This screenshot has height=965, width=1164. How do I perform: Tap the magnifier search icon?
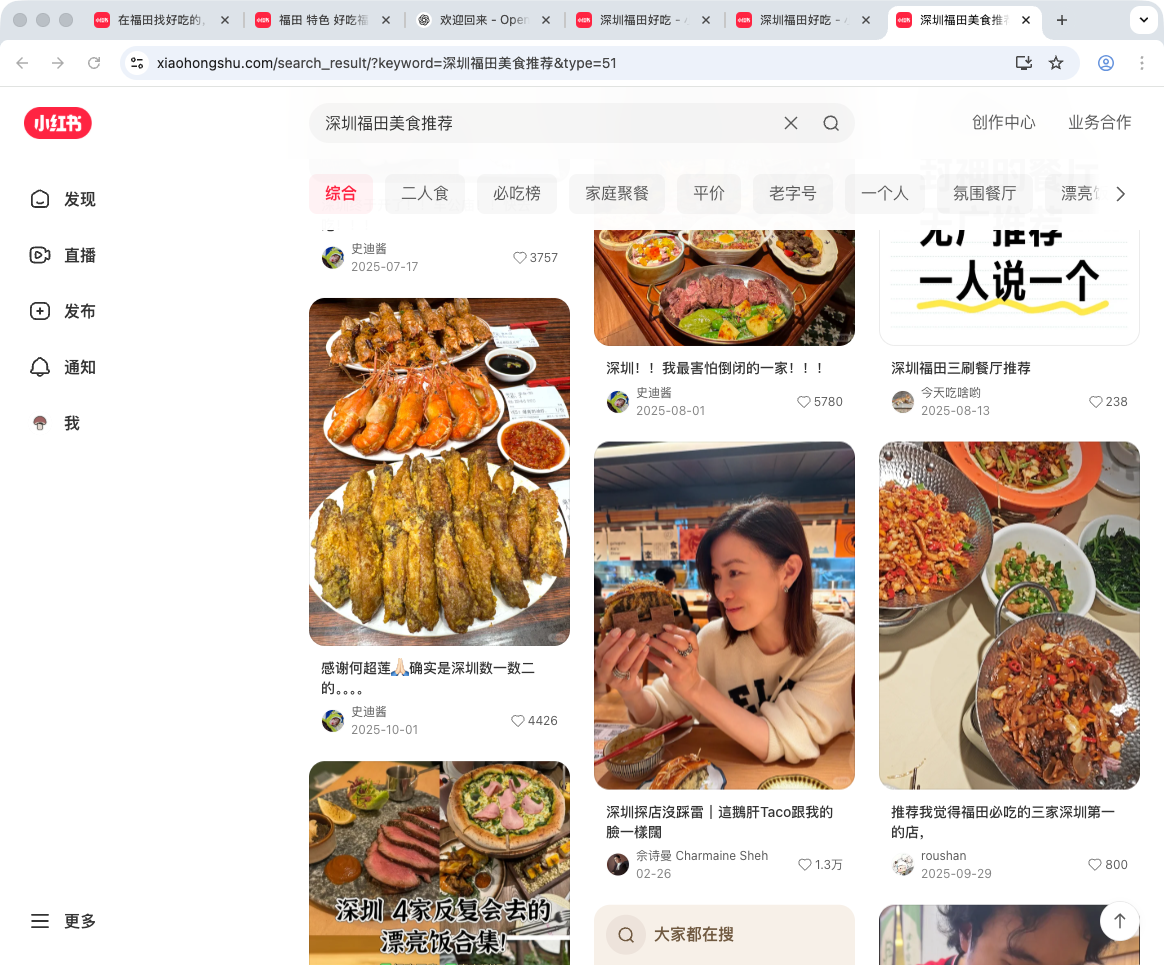[x=831, y=123]
